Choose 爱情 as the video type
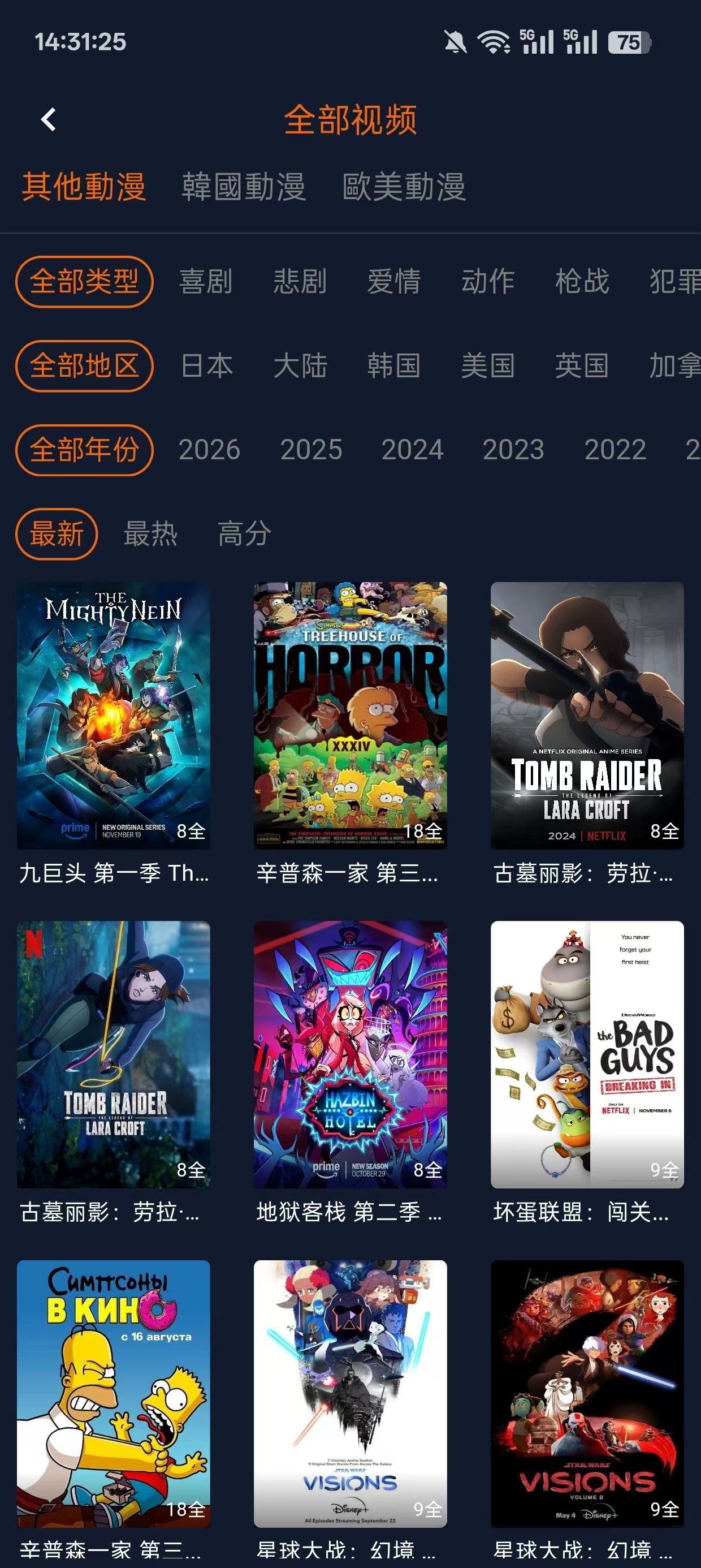The width and height of the screenshot is (701, 1568). click(x=396, y=281)
